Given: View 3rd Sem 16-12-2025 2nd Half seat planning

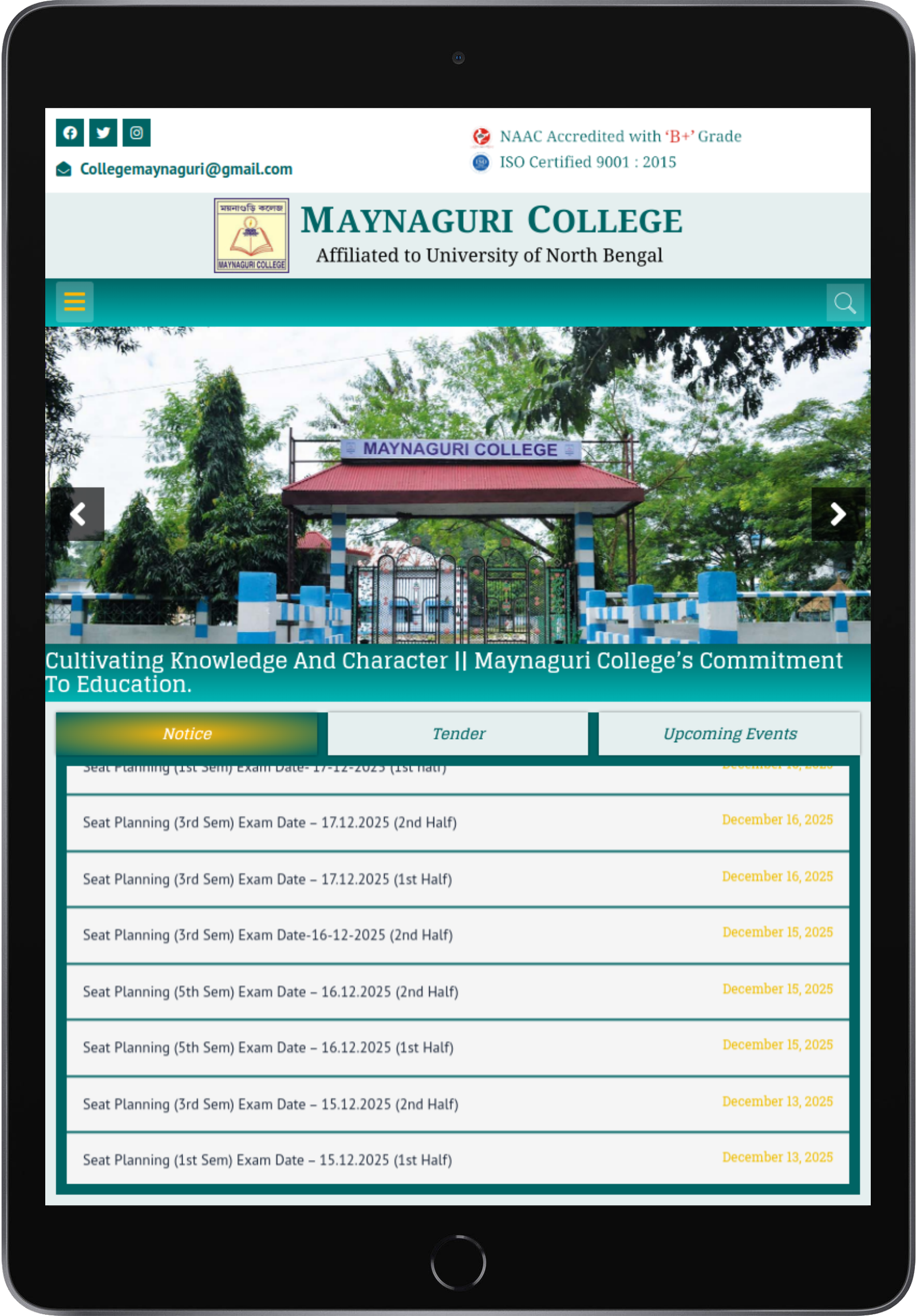Looking at the screenshot, I should 267,935.
